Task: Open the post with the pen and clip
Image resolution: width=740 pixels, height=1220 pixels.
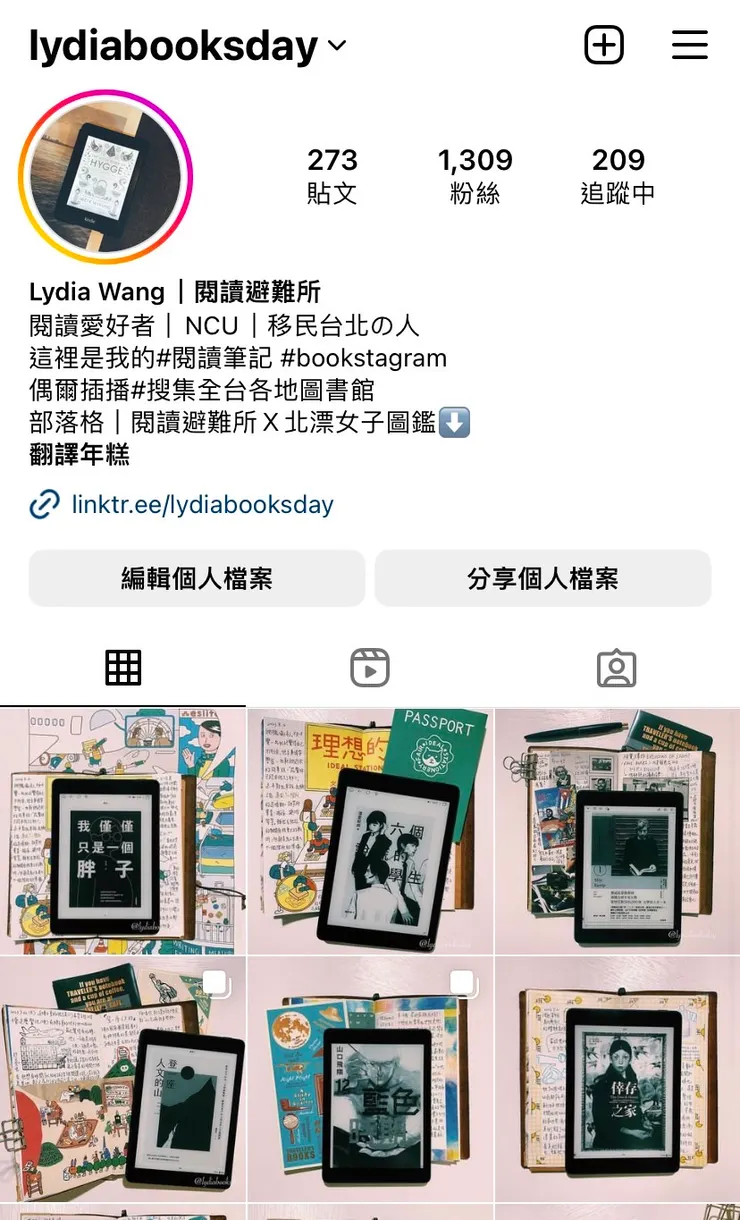Action: click(618, 832)
